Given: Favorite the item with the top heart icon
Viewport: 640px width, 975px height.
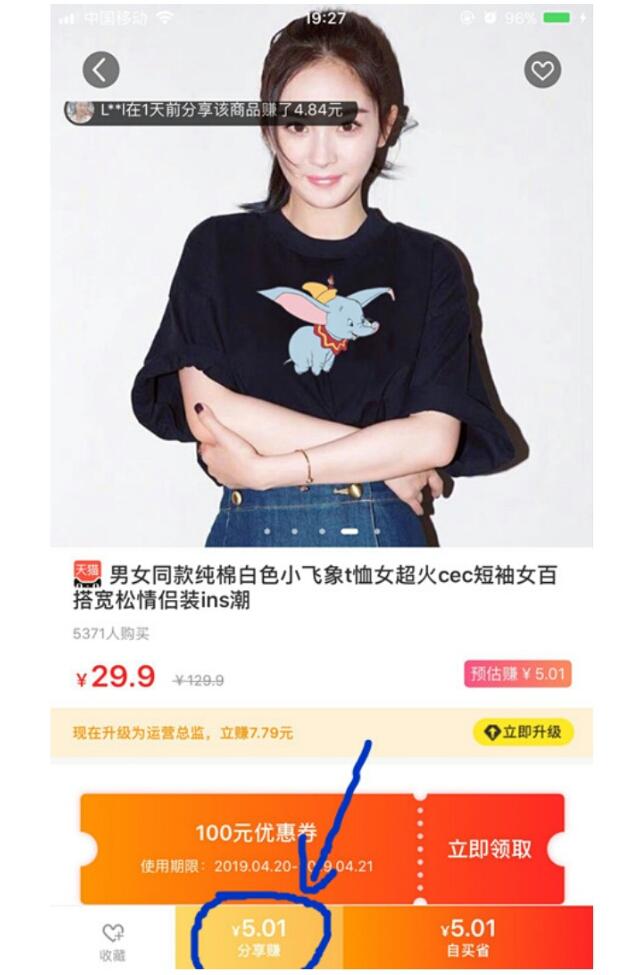Looking at the screenshot, I should click(542, 70).
